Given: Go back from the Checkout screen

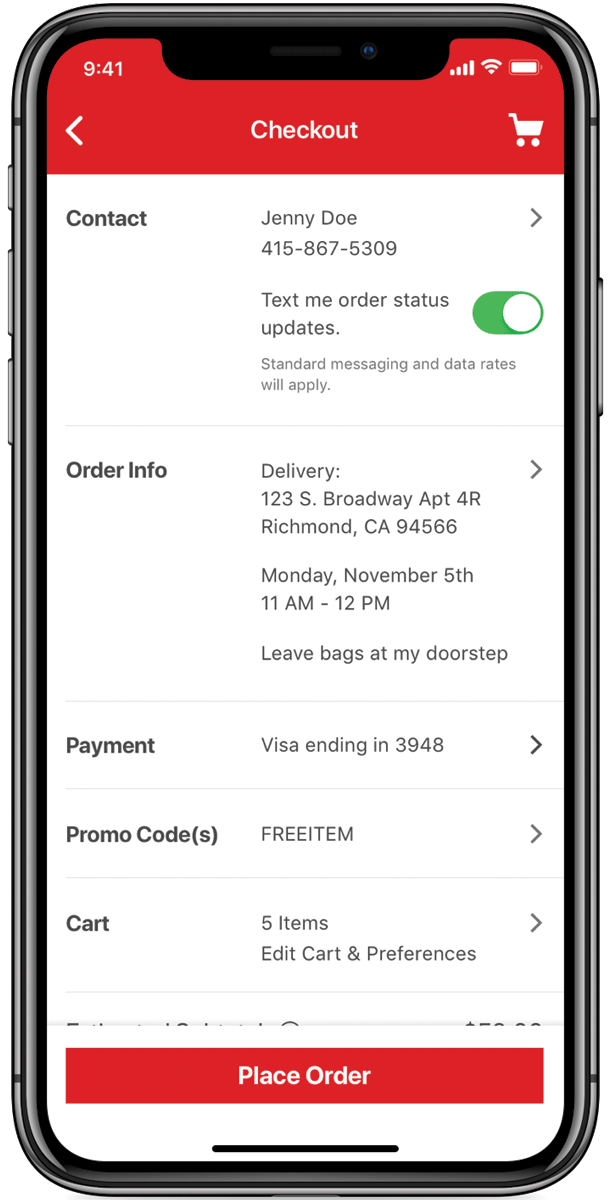Looking at the screenshot, I should pos(75,130).
